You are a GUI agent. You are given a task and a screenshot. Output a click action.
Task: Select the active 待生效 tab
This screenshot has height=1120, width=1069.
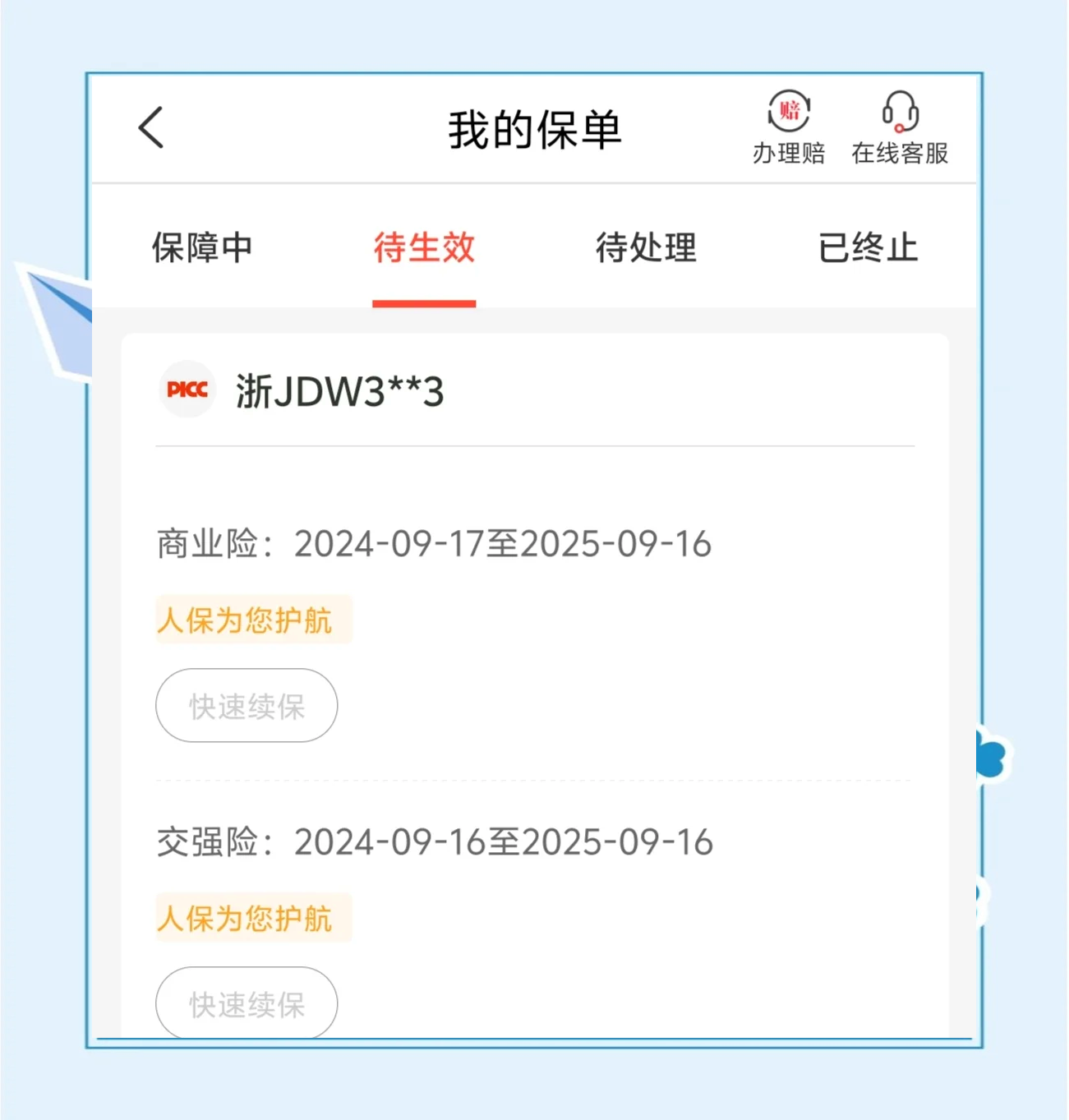(424, 248)
